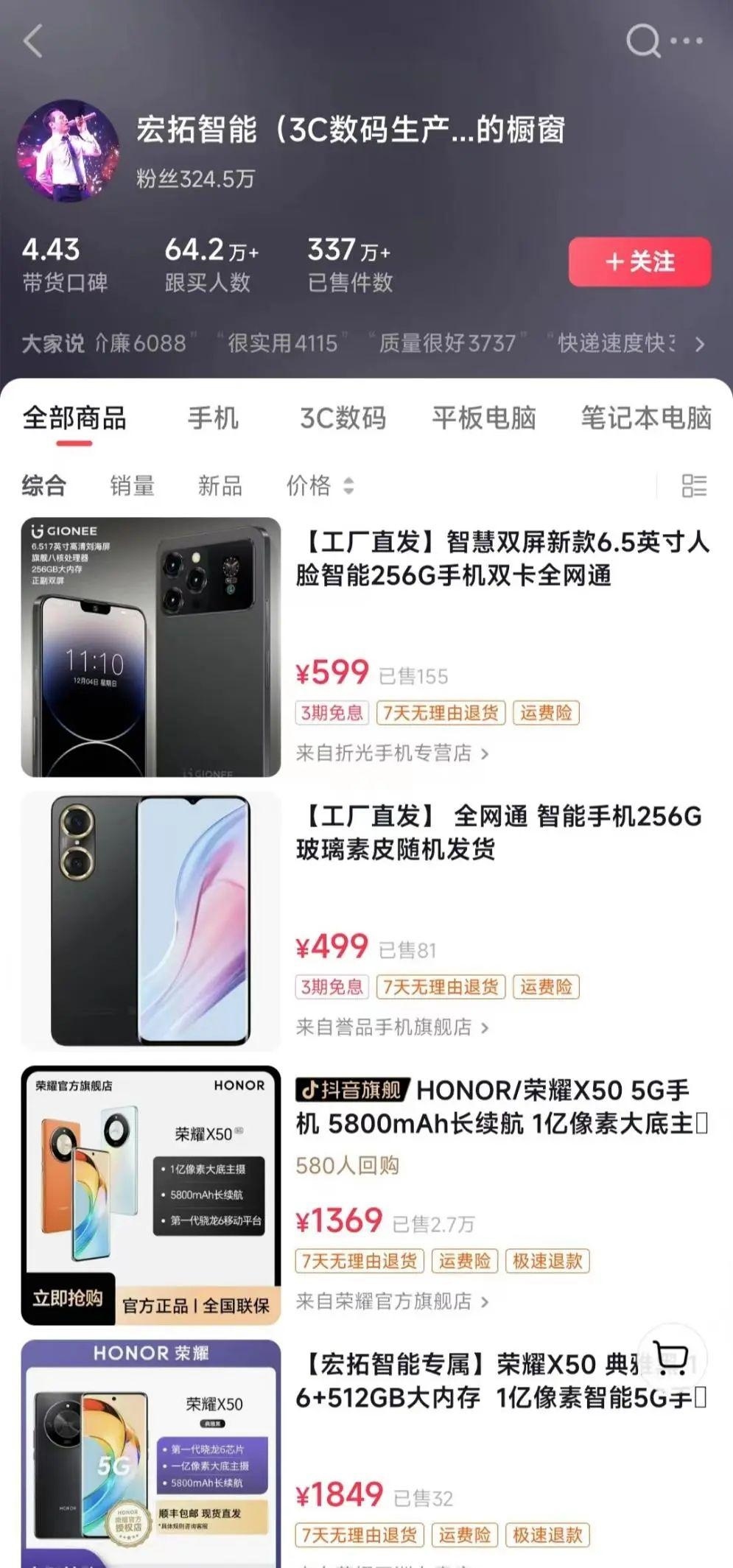
Task: Open the search icon
Action: tap(643, 41)
